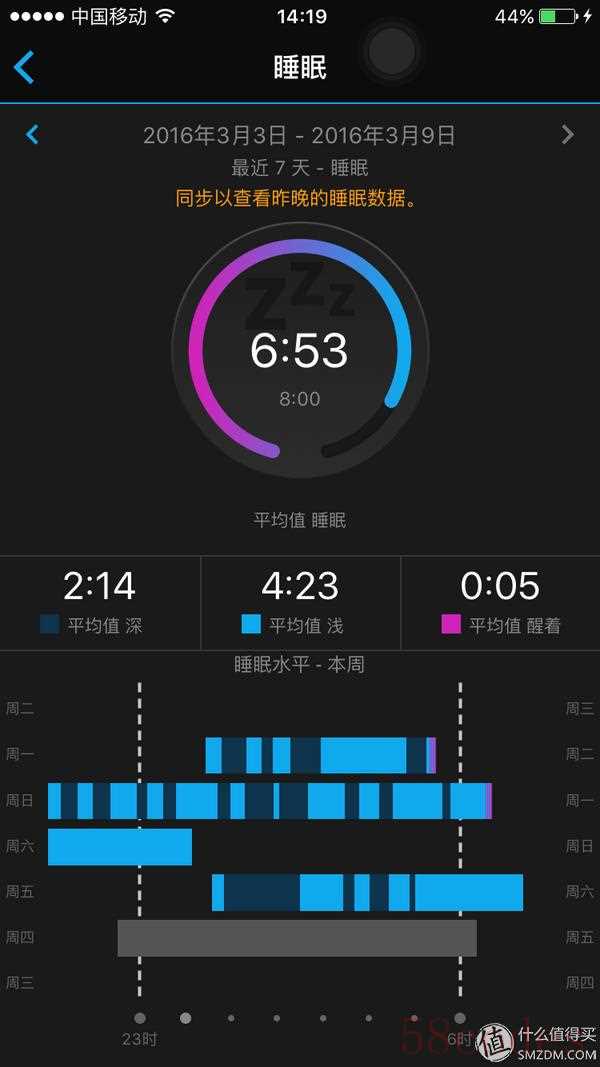Open Friday's (周五) sleep level bar

point(367,892)
